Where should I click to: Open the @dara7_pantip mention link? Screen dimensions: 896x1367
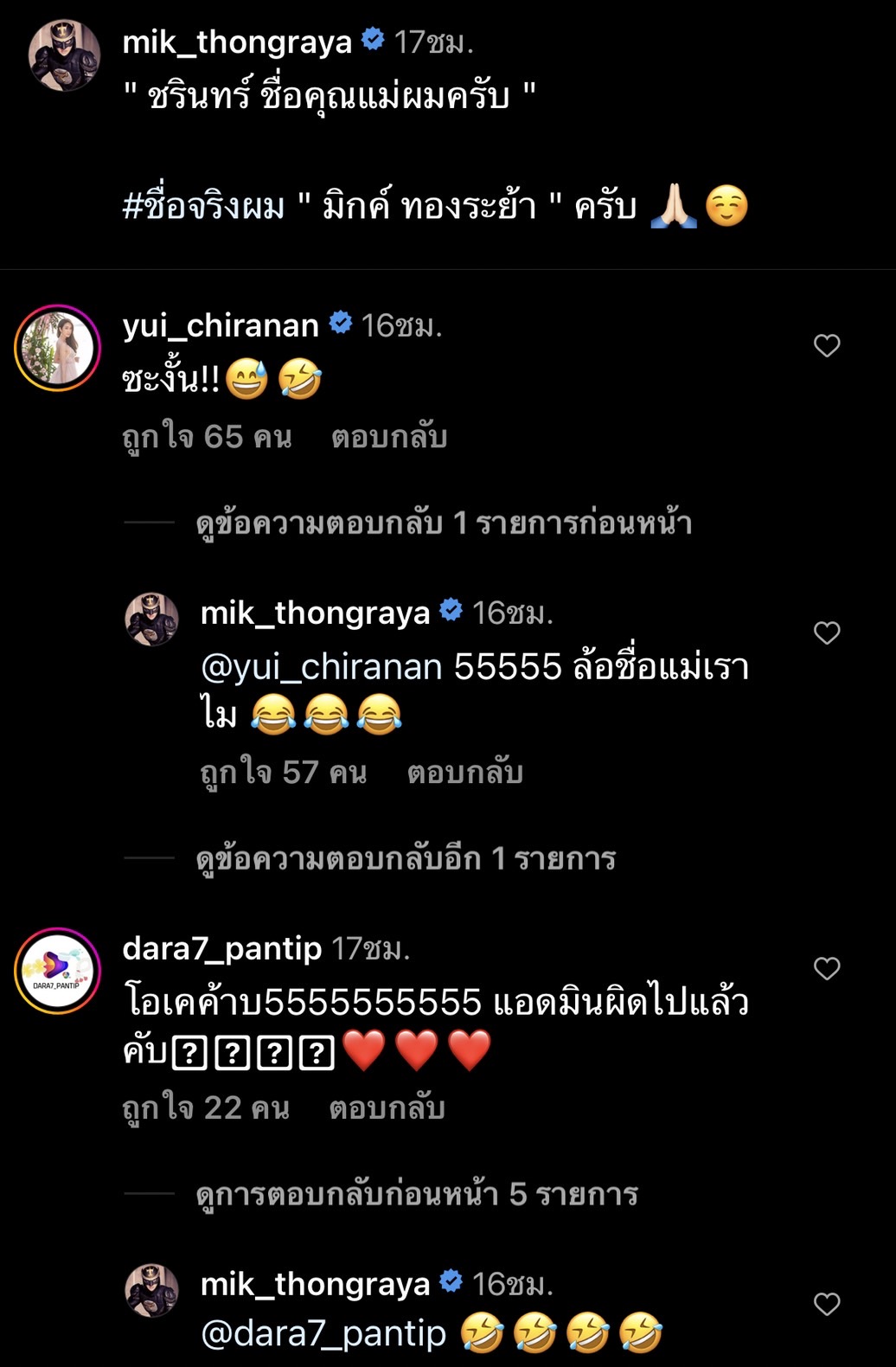pos(323,1333)
